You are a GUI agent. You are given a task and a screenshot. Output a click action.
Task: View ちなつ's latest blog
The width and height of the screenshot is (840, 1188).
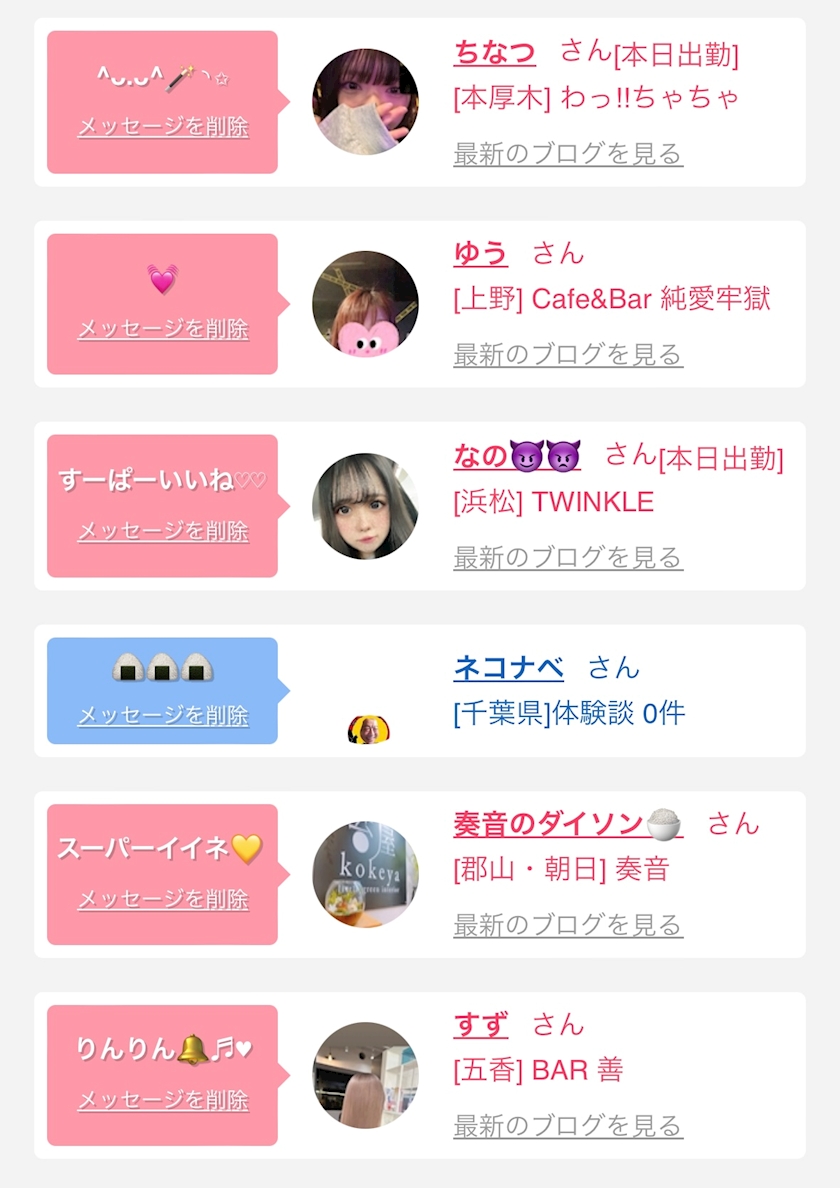point(568,154)
